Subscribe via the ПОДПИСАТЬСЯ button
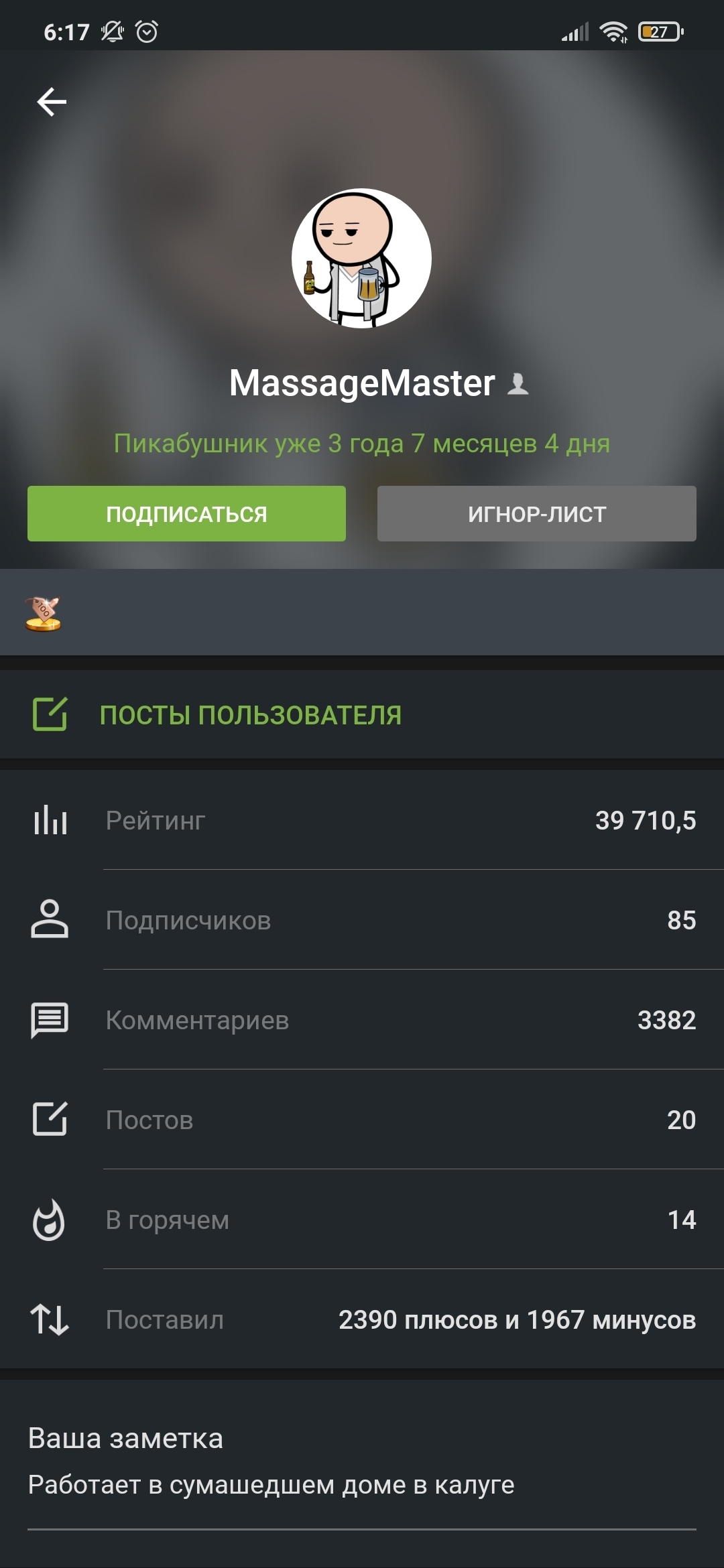The image size is (724, 1568). [x=186, y=513]
